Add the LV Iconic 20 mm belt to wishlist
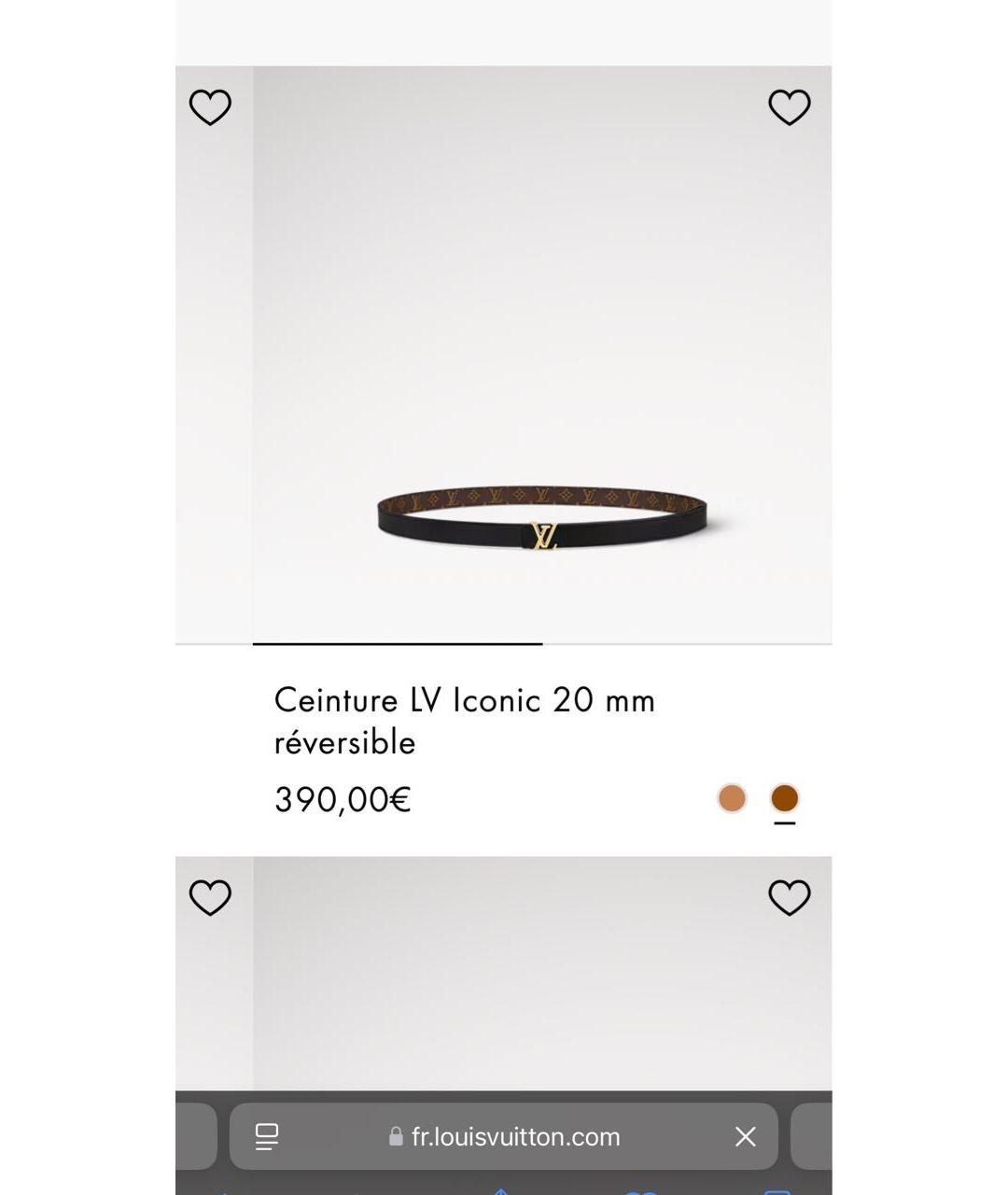 click(x=789, y=107)
